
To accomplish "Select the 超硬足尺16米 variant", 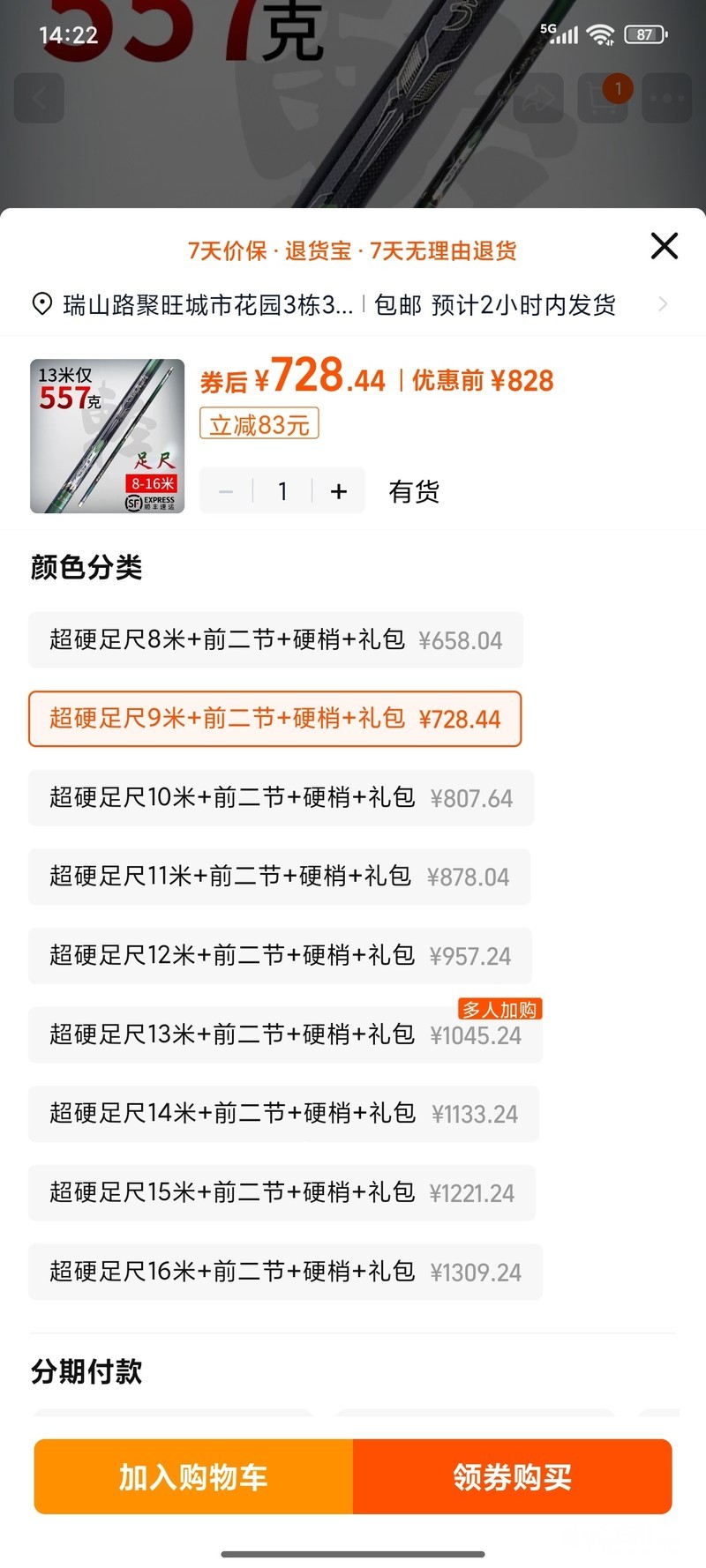I will (x=284, y=1272).
